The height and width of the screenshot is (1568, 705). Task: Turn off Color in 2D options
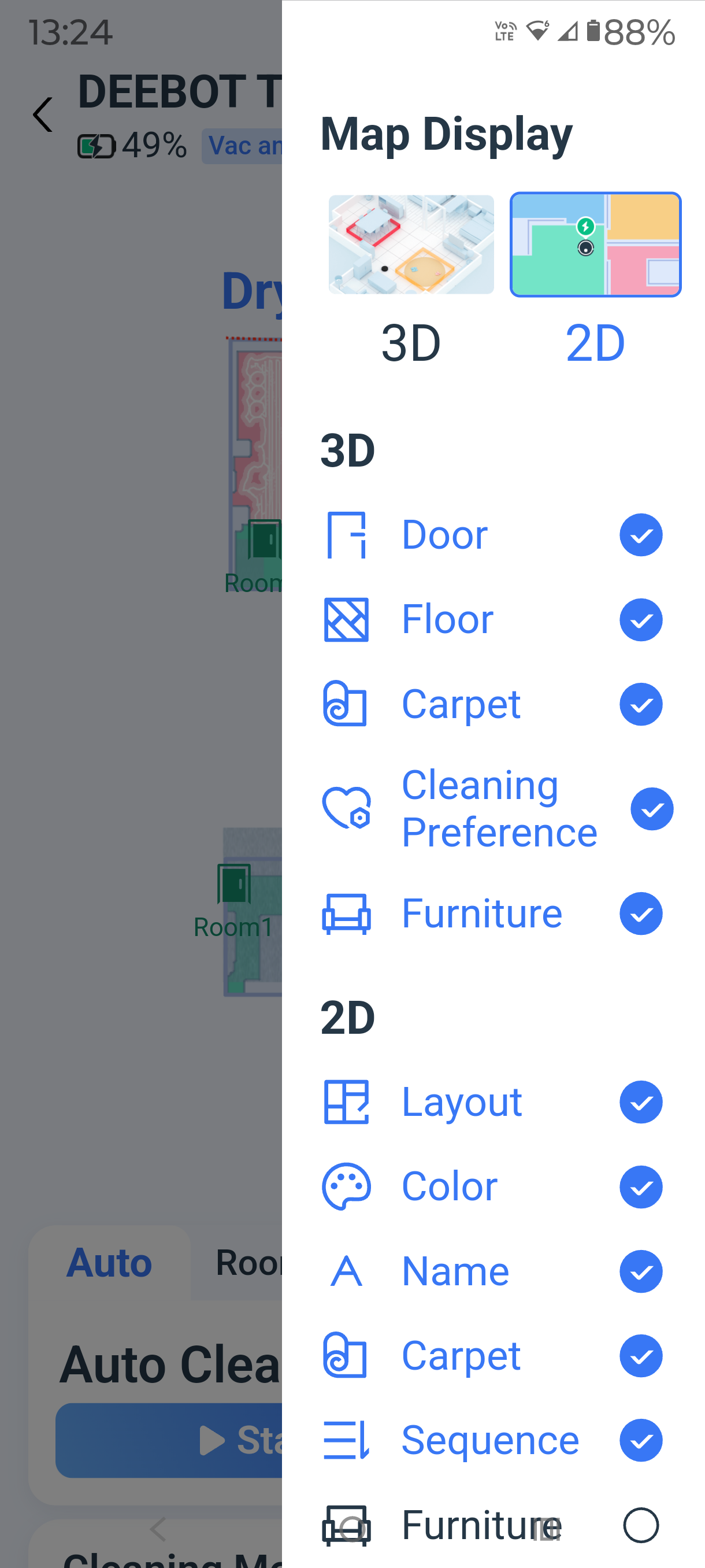[x=640, y=1187]
